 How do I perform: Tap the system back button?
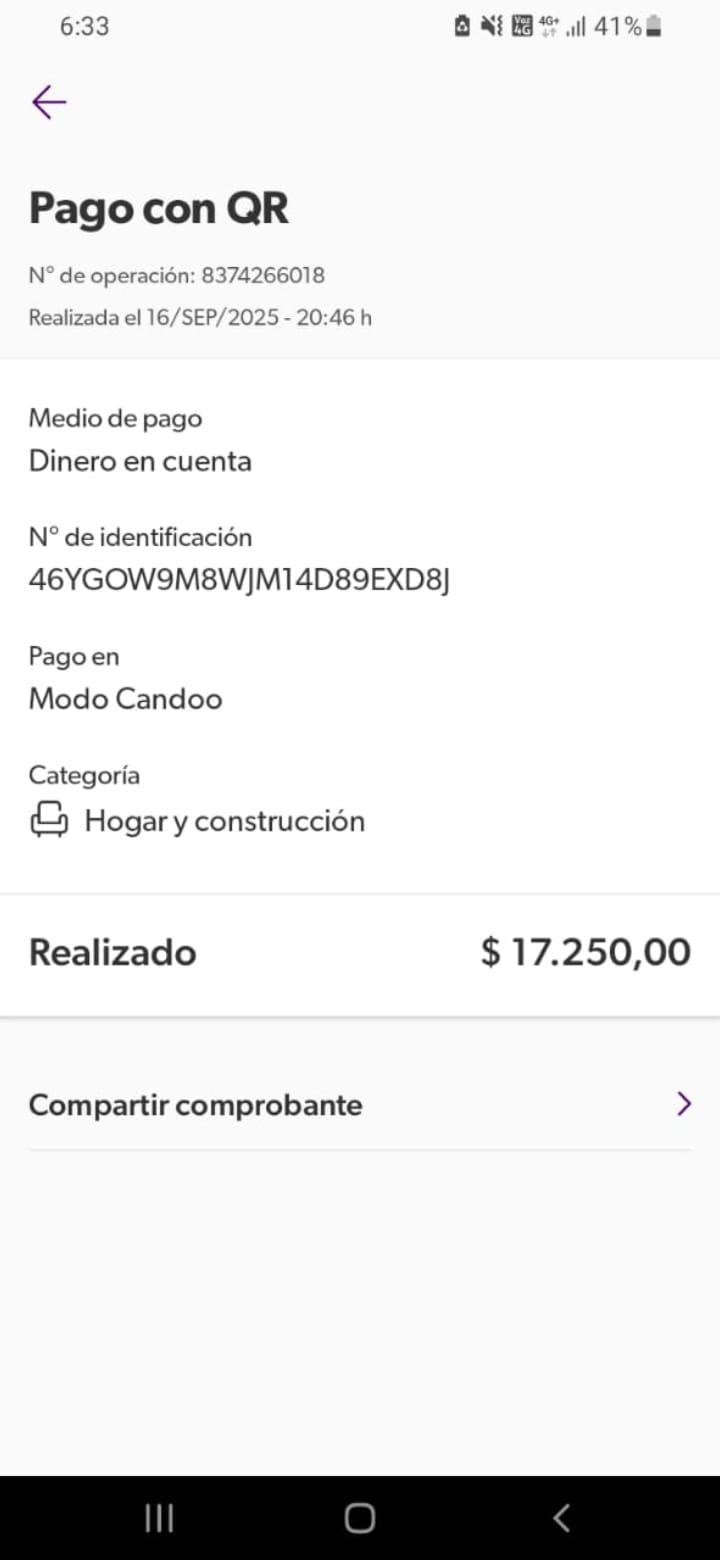coord(561,1518)
